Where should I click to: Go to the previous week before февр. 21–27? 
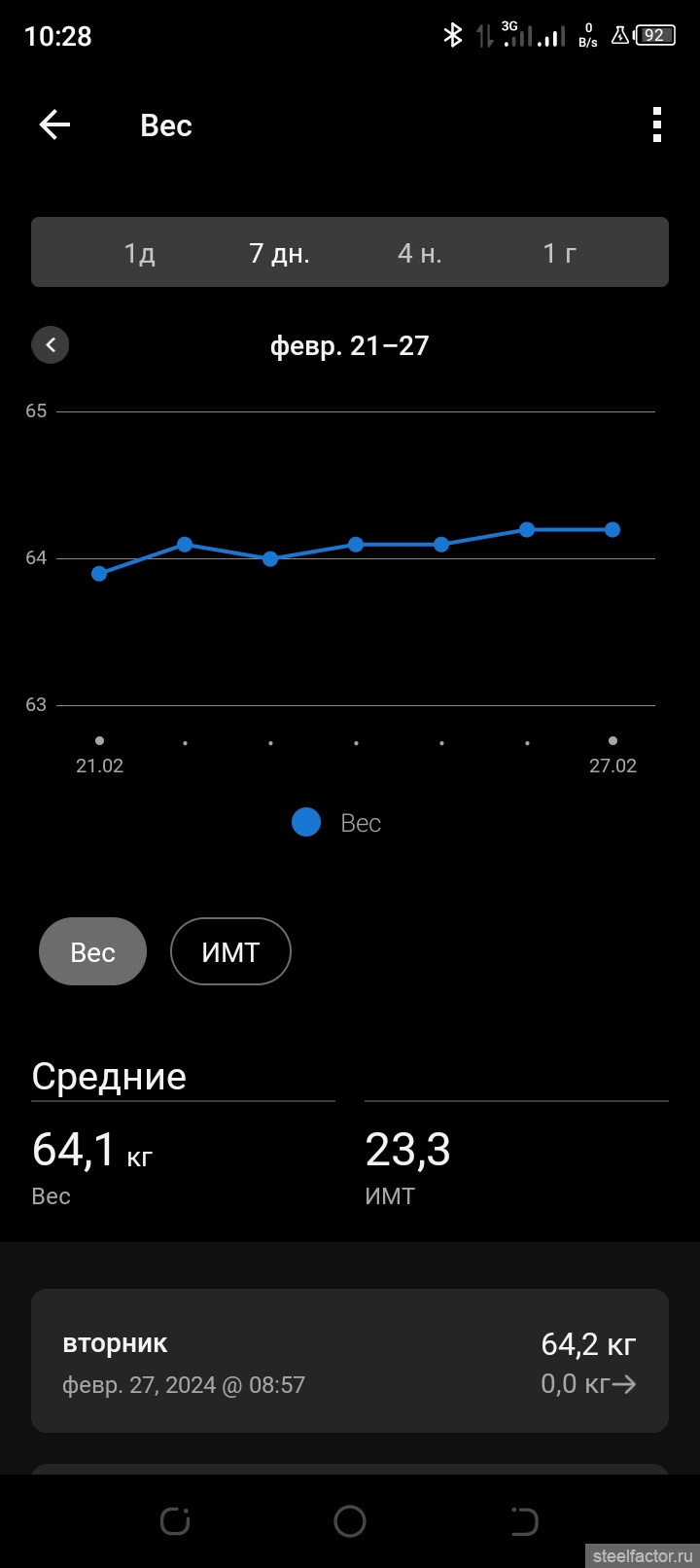[x=51, y=344]
